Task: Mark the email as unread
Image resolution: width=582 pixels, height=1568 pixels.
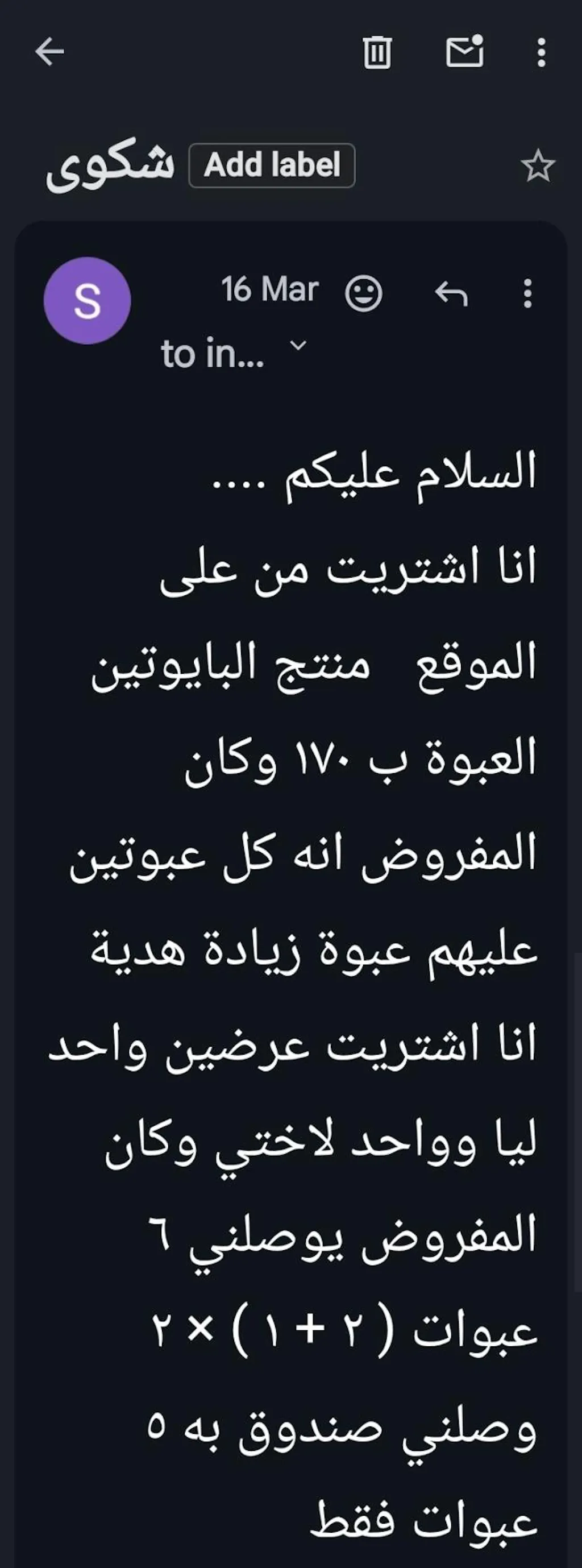Action: pyautogui.click(x=464, y=51)
